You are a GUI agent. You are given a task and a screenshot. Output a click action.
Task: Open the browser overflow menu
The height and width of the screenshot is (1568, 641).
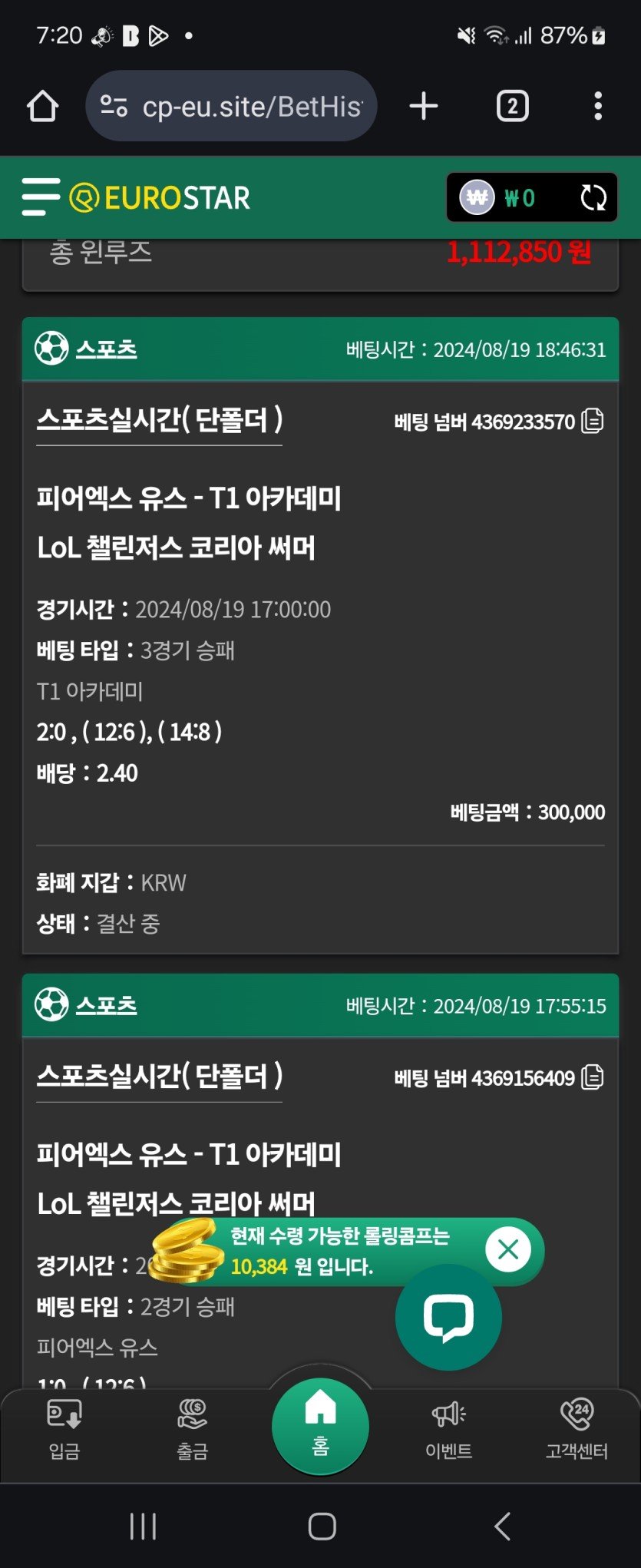pos(597,106)
